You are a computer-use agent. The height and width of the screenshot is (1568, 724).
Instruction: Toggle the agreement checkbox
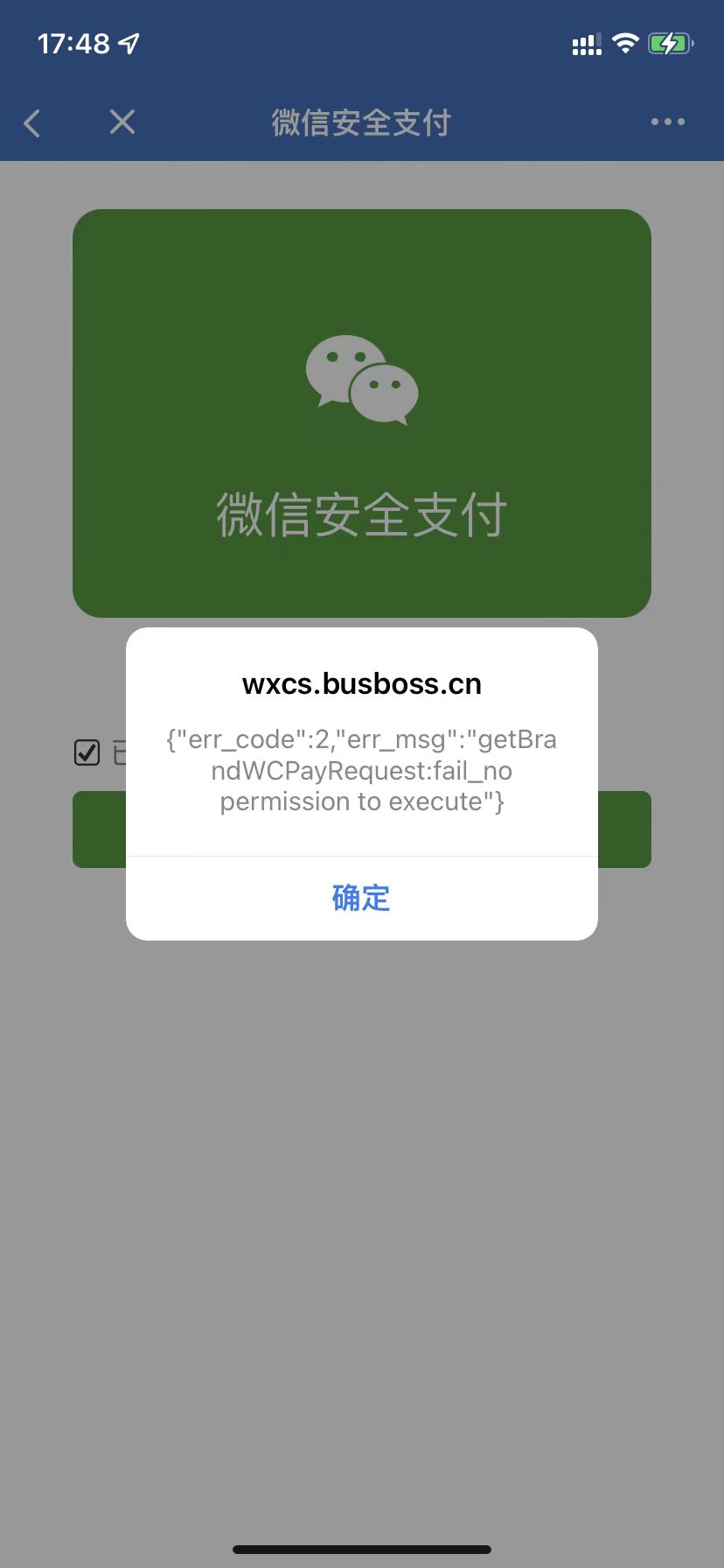pos(87,752)
